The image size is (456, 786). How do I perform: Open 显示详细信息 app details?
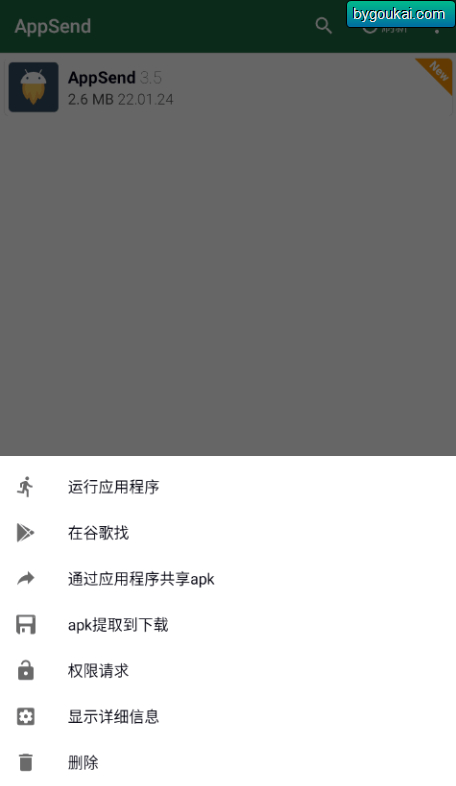point(228,716)
